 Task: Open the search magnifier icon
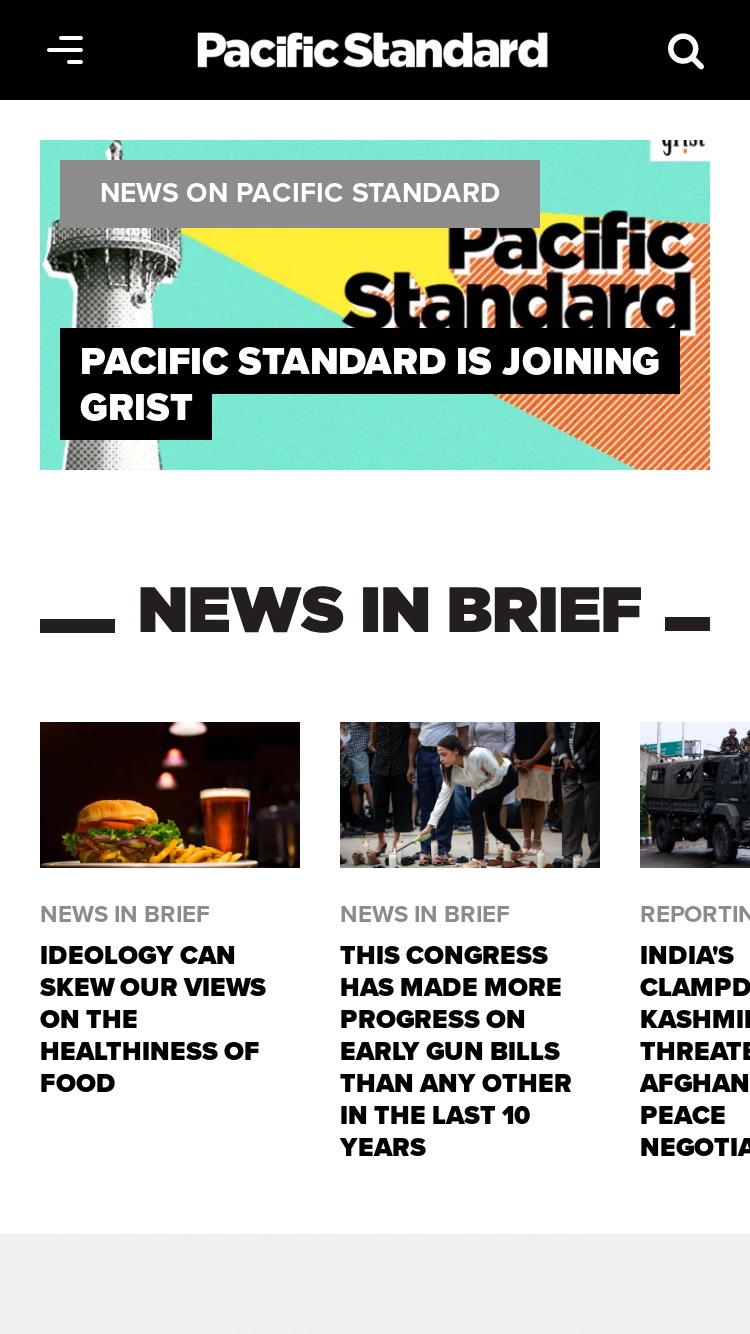click(686, 51)
